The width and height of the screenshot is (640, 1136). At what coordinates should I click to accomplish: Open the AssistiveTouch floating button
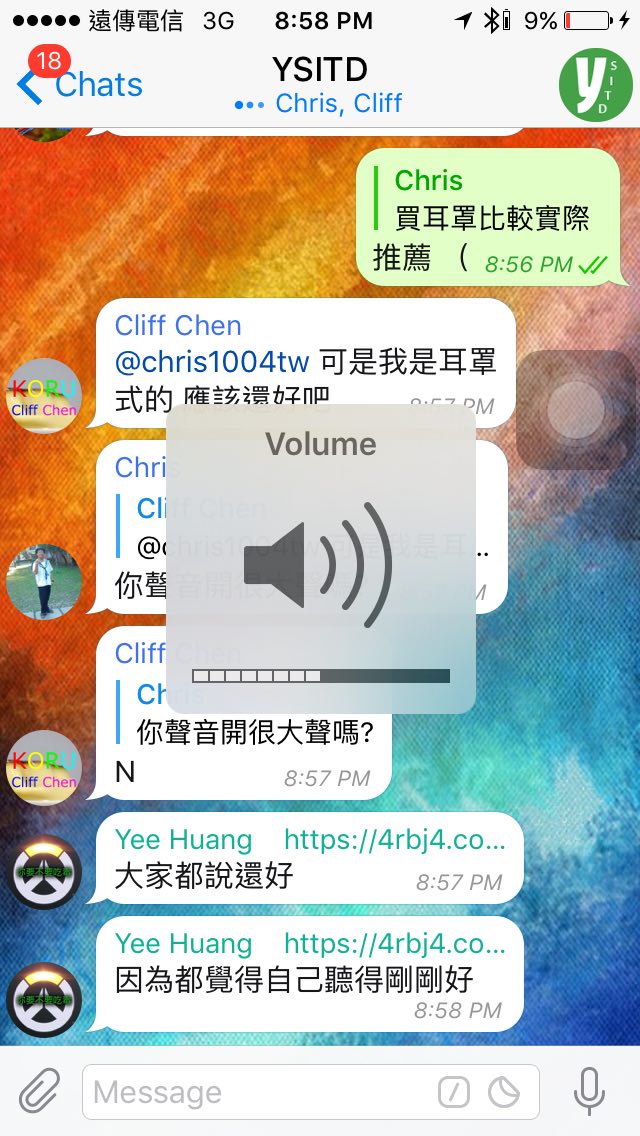tap(575, 410)
